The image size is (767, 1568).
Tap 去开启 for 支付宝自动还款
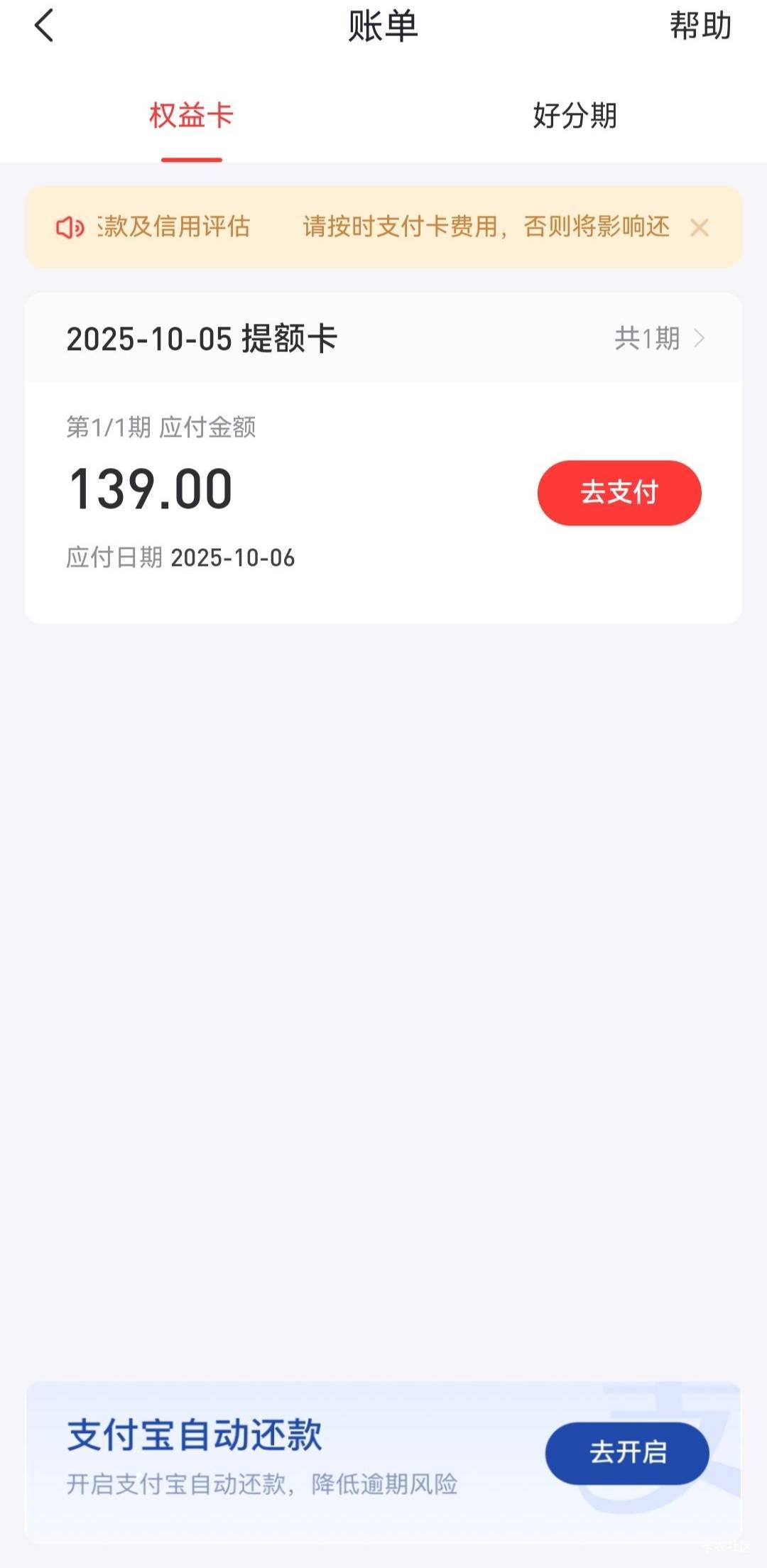point(627,1453)
